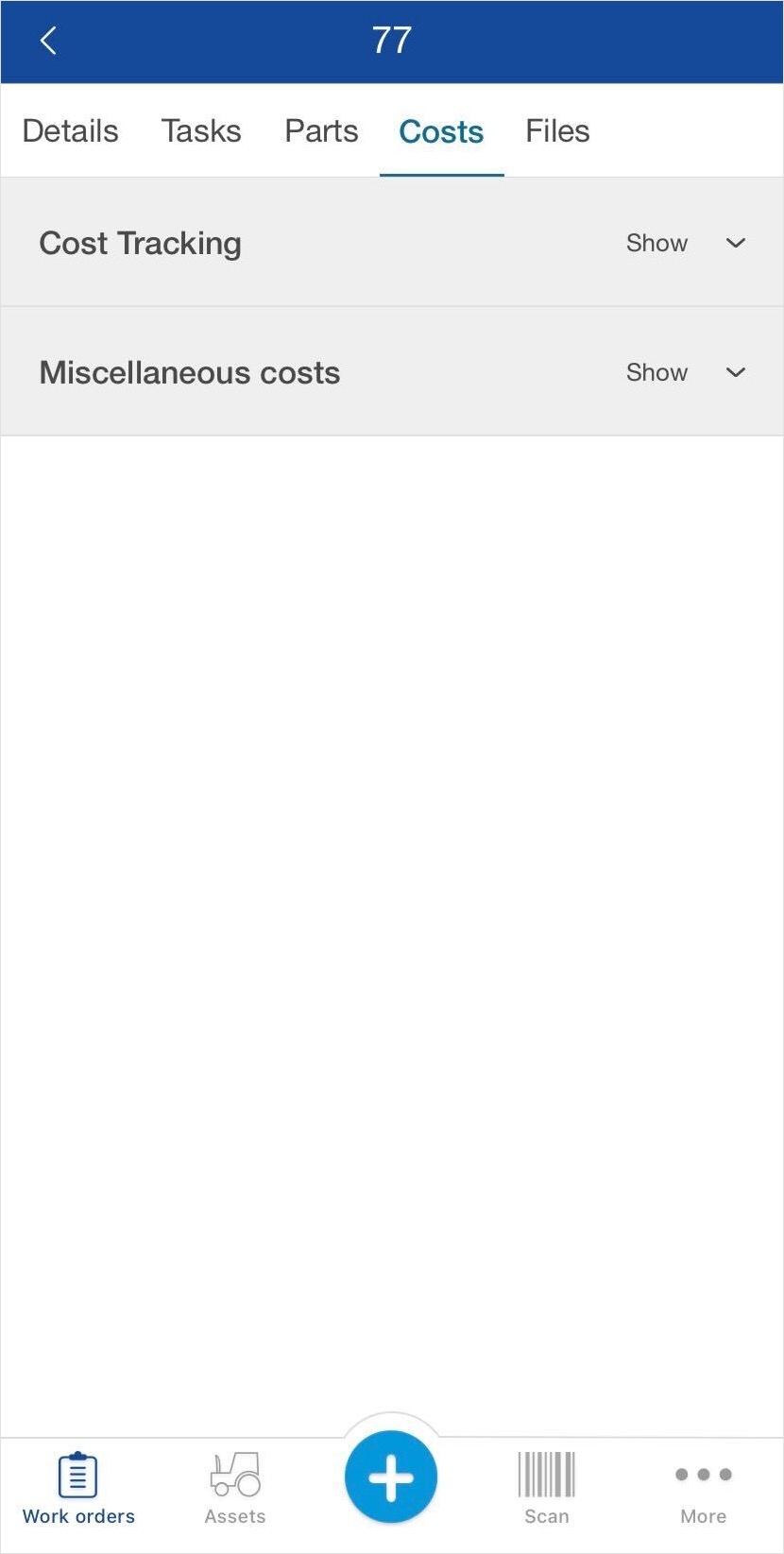Switch to the Files tab

tap(557, 131)
